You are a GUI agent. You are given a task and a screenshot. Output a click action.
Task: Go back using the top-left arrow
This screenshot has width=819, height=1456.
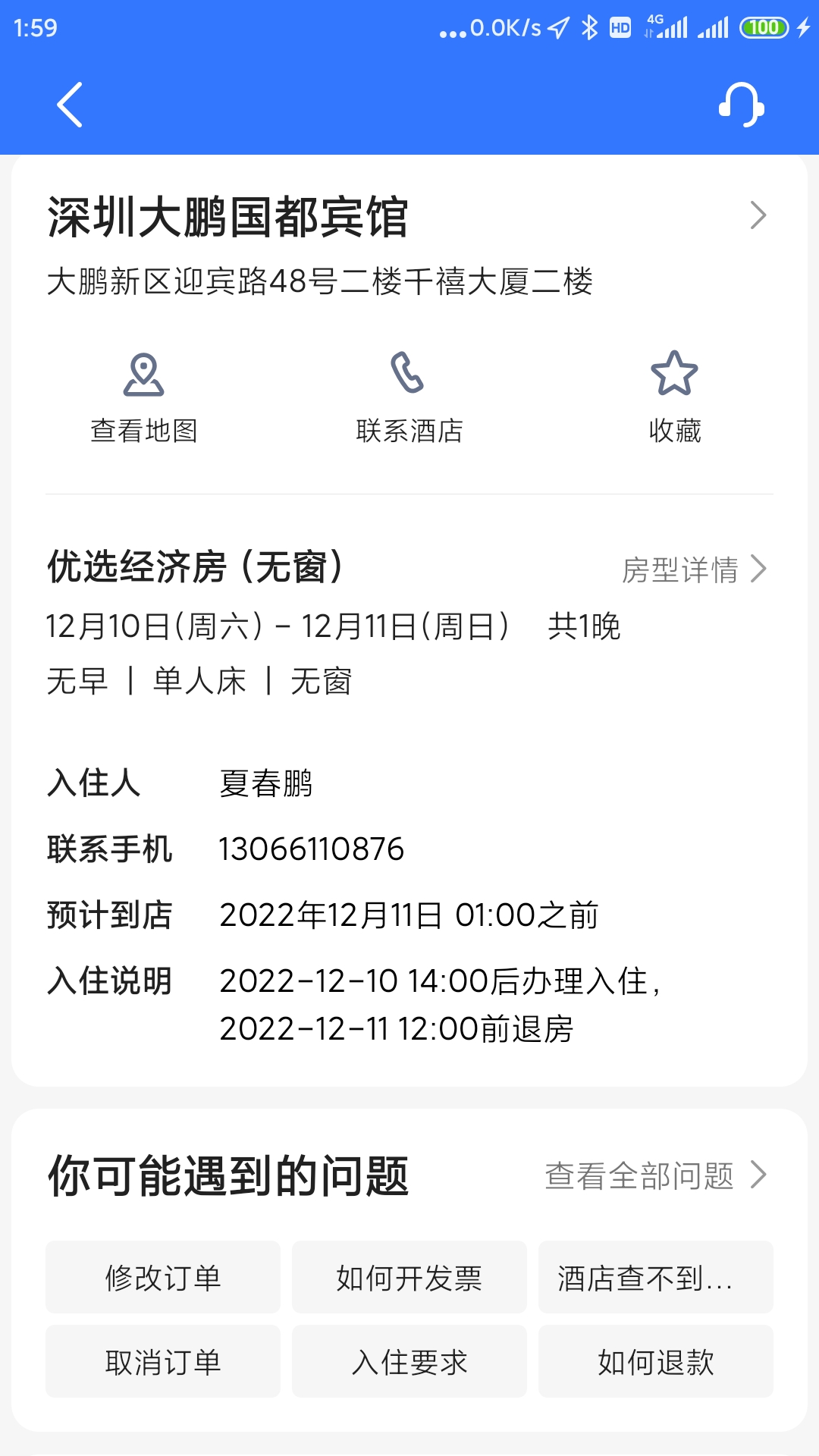click(x=70, y=105)
